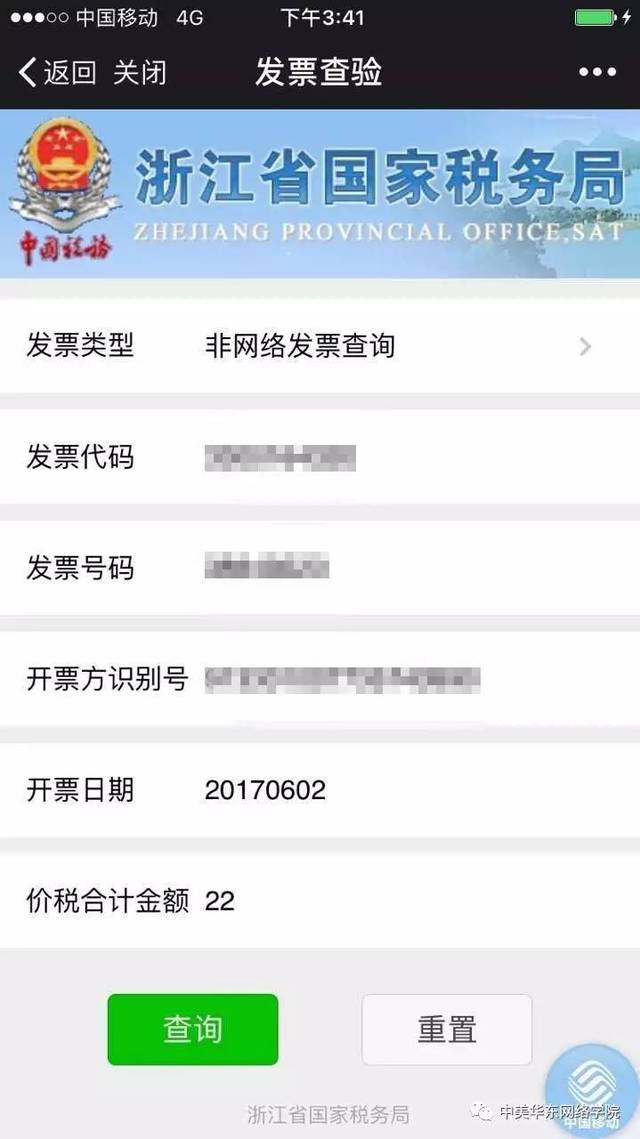Open the 发票类型 selector row
Image resolution: width=640 pixels, height=1139 pixels.
pos(320,346)
